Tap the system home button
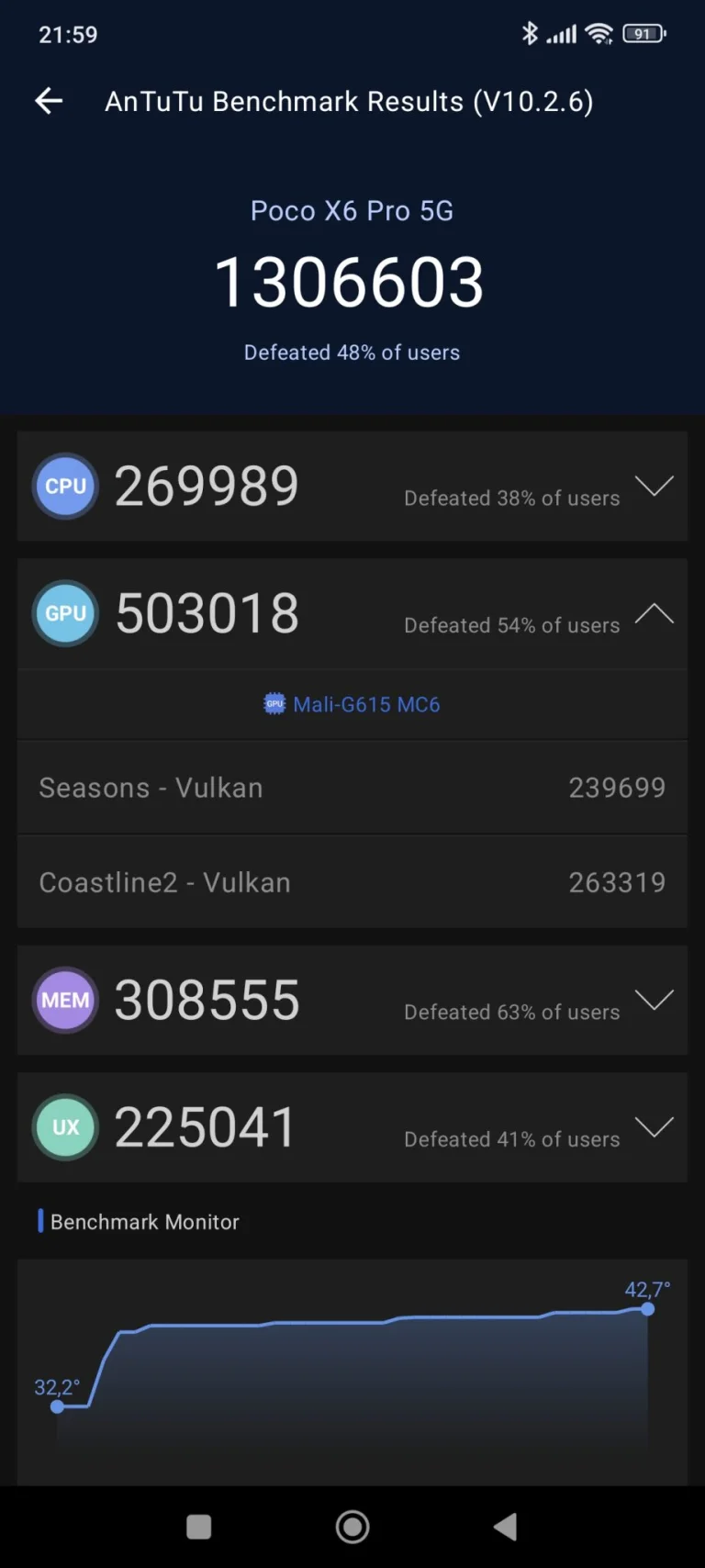Viewport: 705px width, 1568px height. pyautogui.click(x=352, y=1527)
